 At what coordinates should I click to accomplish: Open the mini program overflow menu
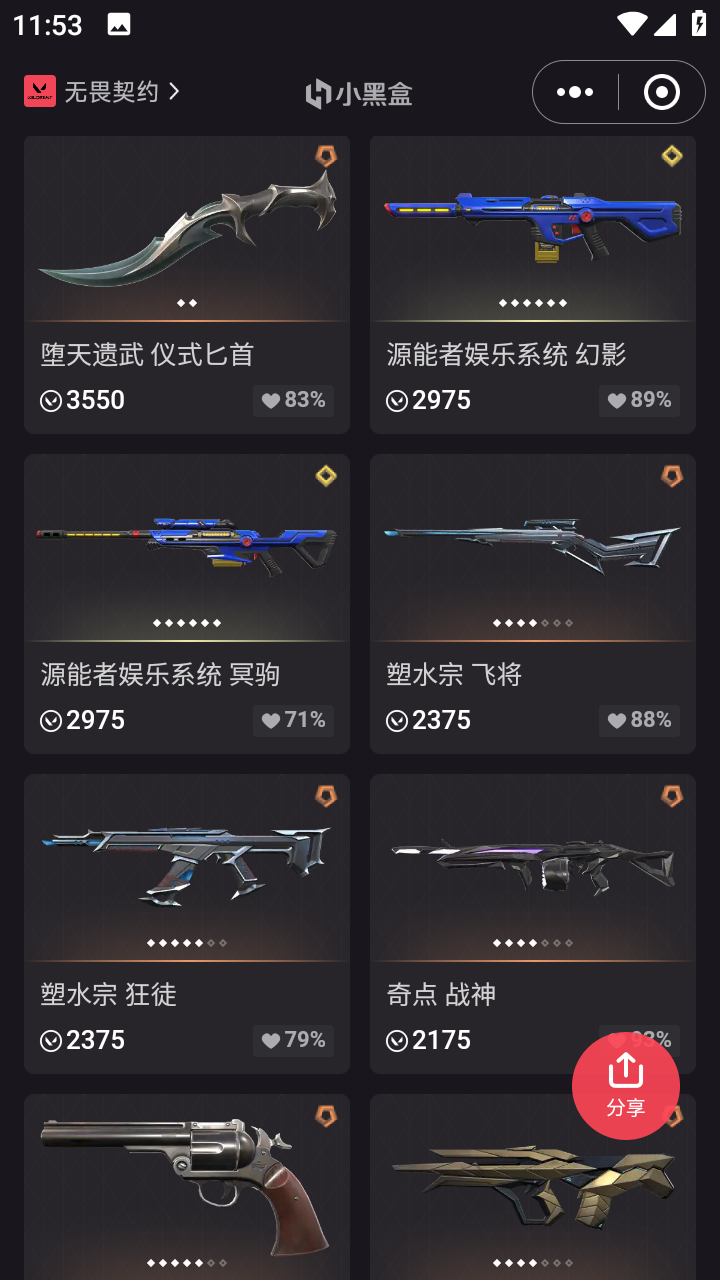click(x=575, y=92)
